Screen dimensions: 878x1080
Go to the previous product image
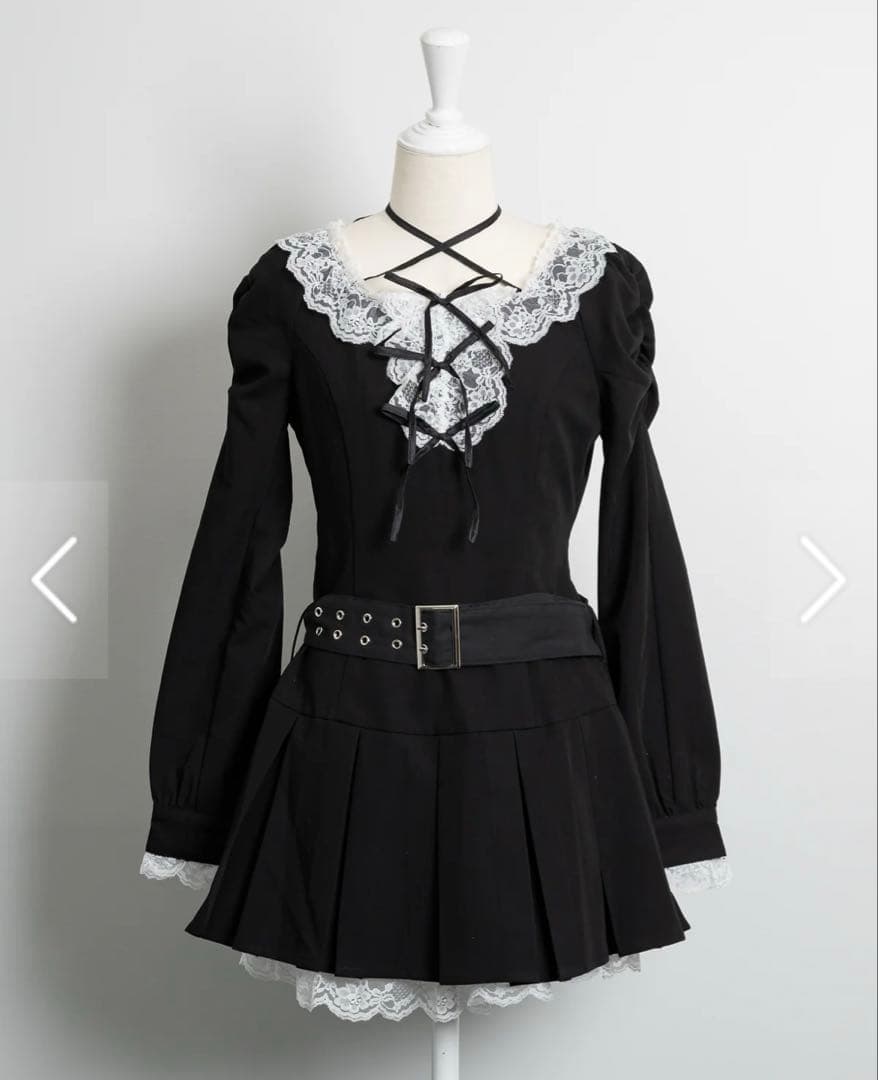click(x=54, y=580)
